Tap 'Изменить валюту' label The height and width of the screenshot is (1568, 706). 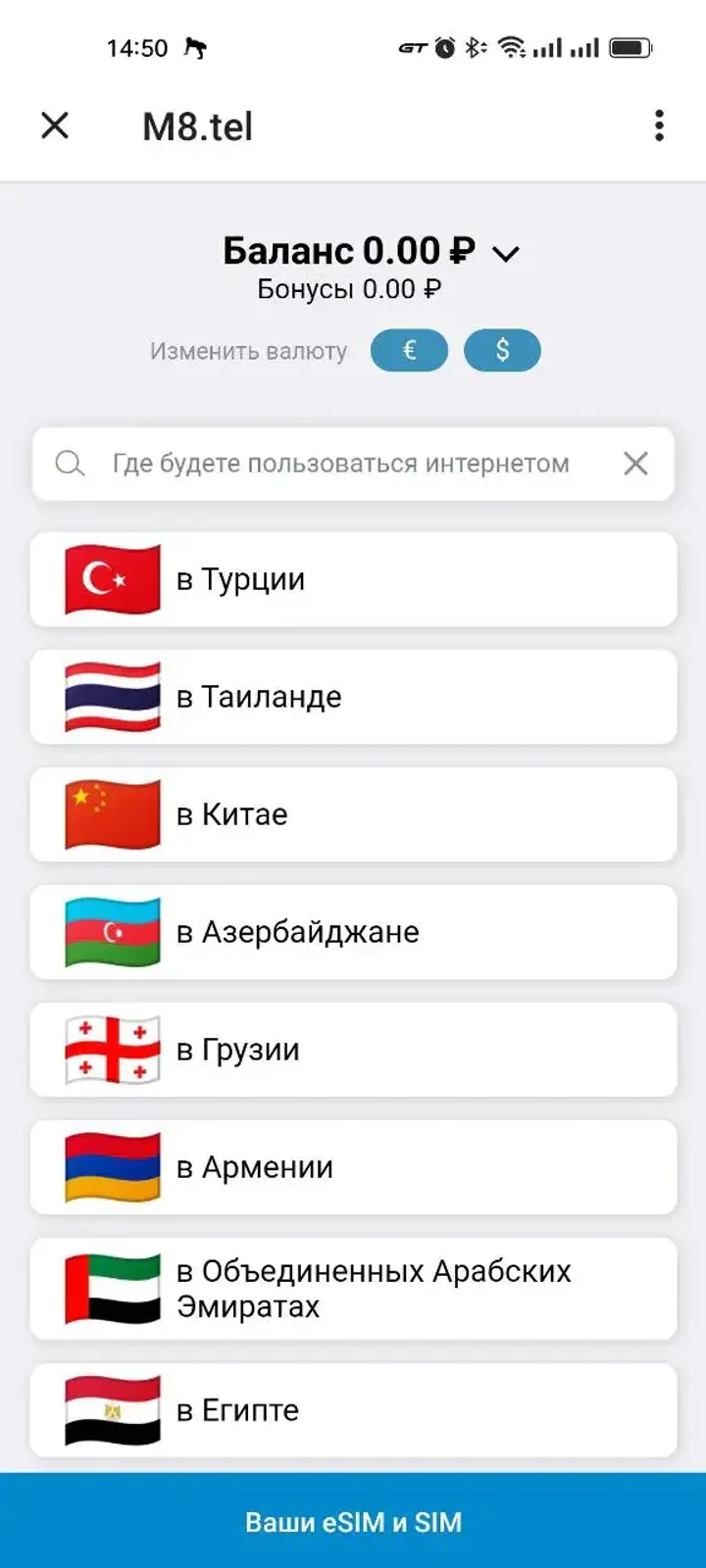[x=247, y=350]
